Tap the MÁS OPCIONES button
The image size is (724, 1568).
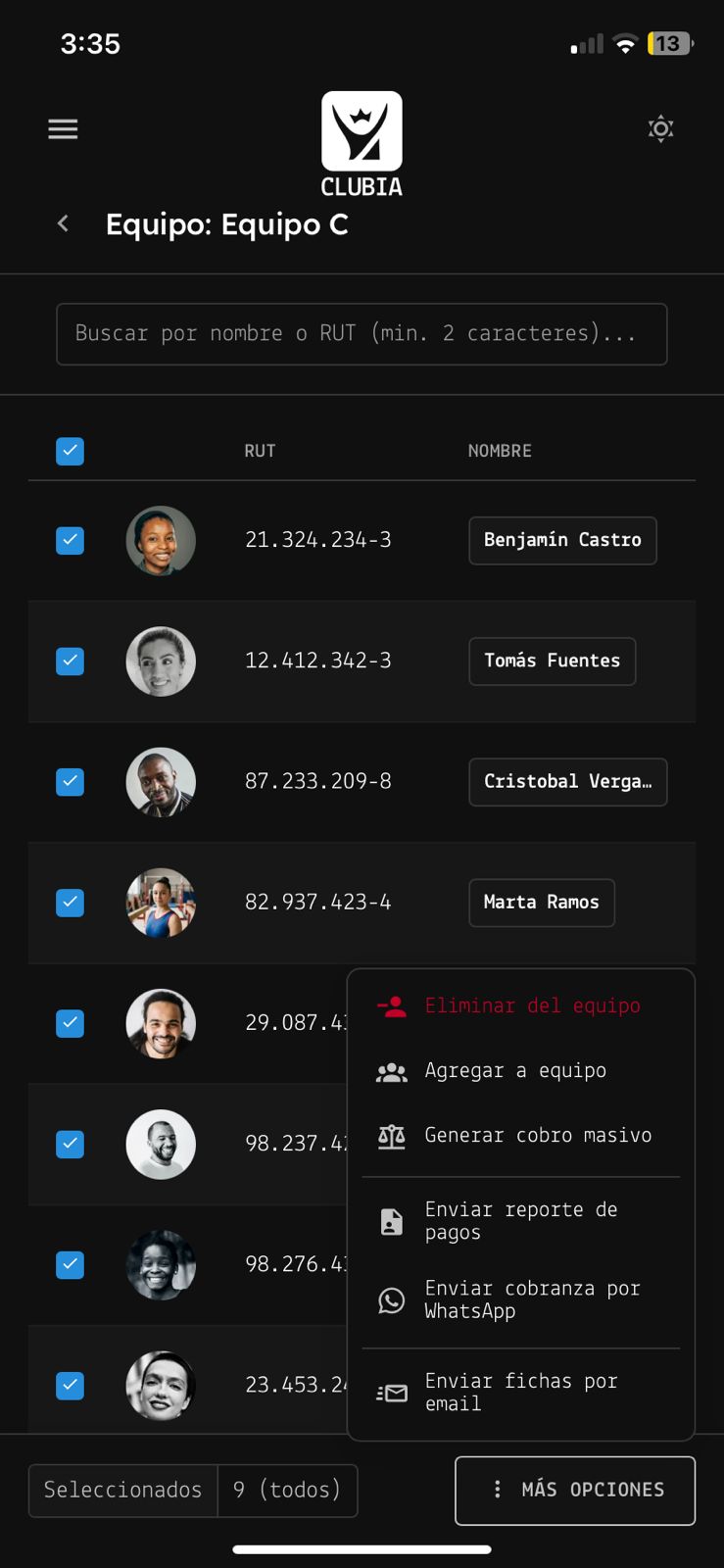click(575, 1491)
